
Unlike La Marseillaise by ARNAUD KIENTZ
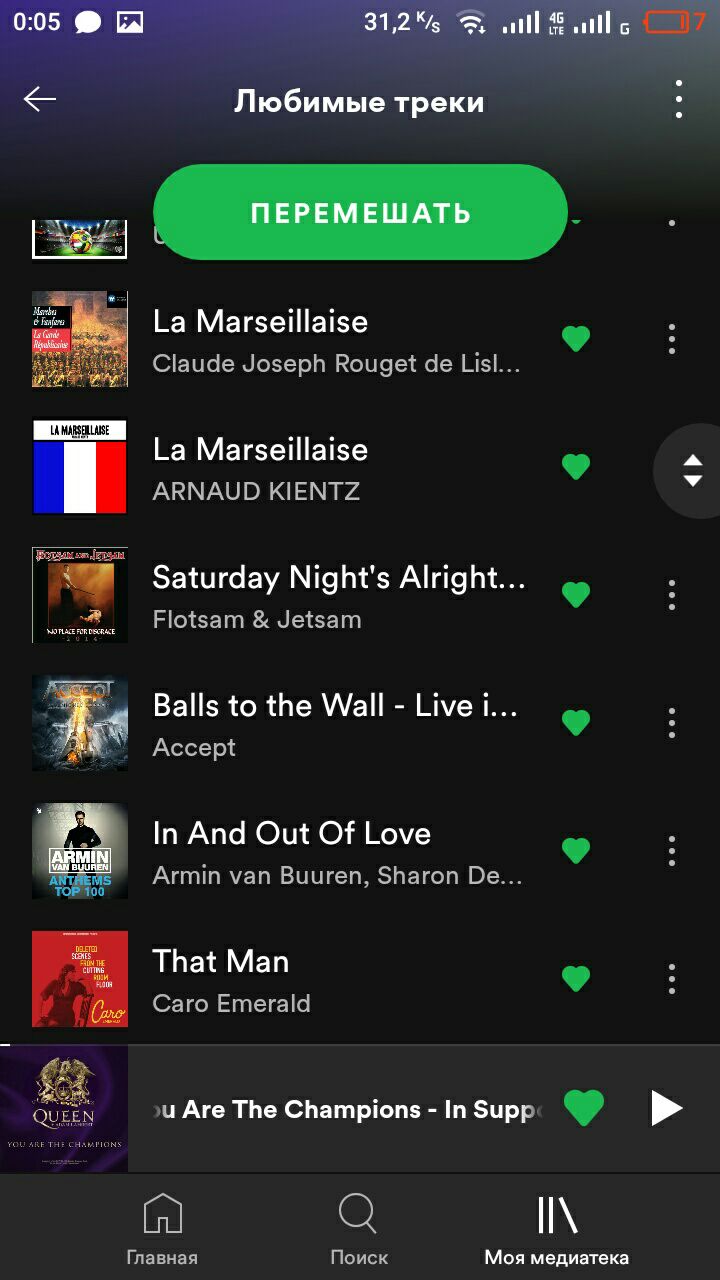click(575, 467)
